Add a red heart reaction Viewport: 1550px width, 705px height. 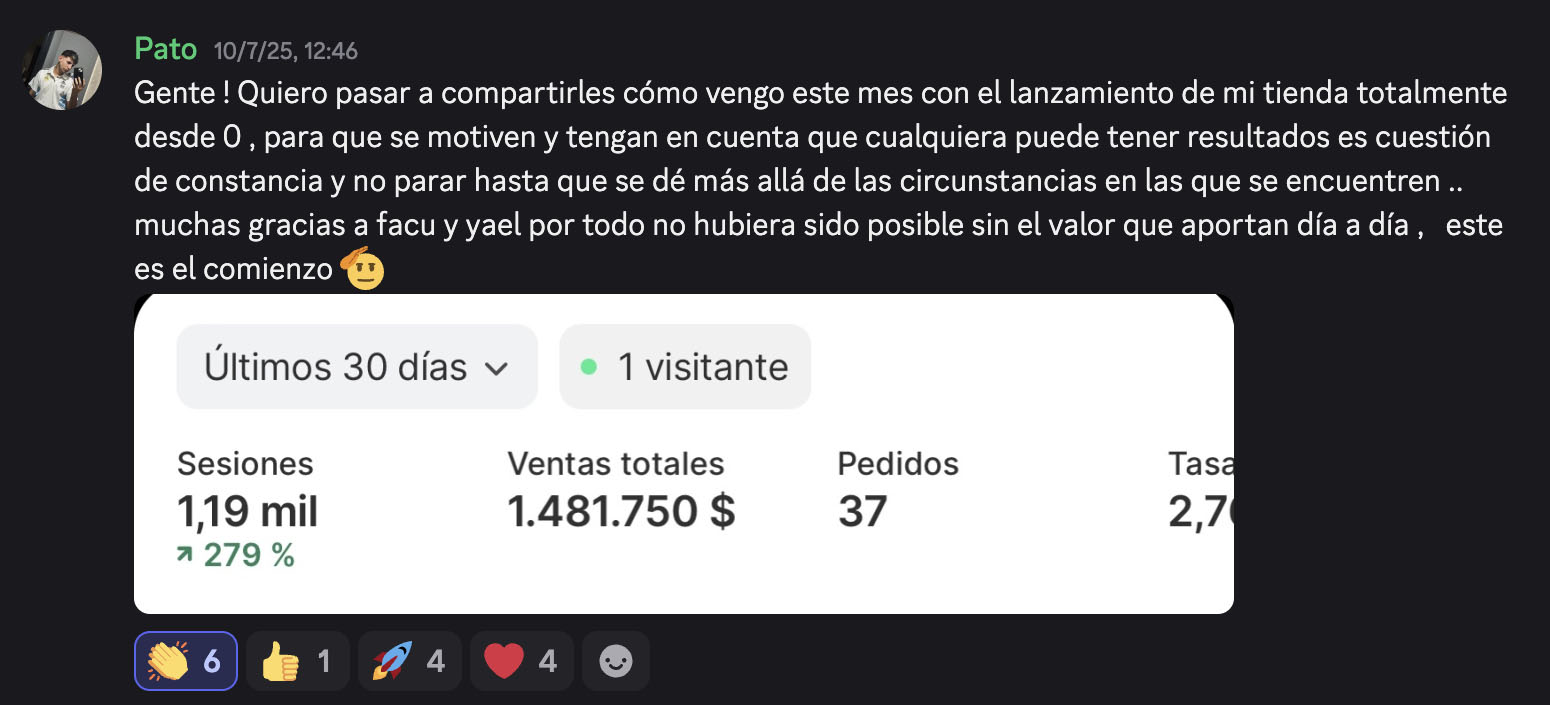point(521,661)
